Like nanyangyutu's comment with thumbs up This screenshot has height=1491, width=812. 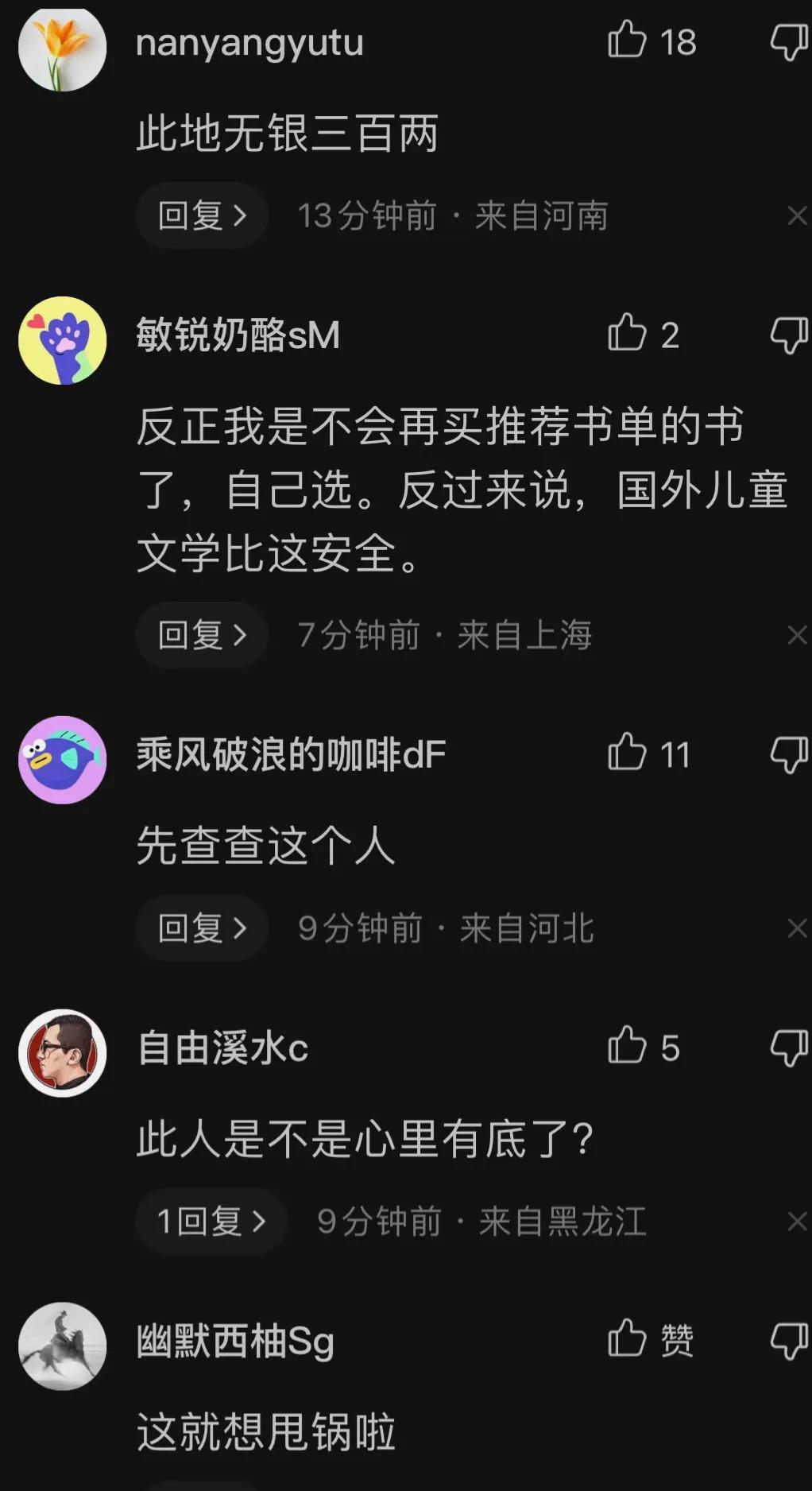click(628, 44)
